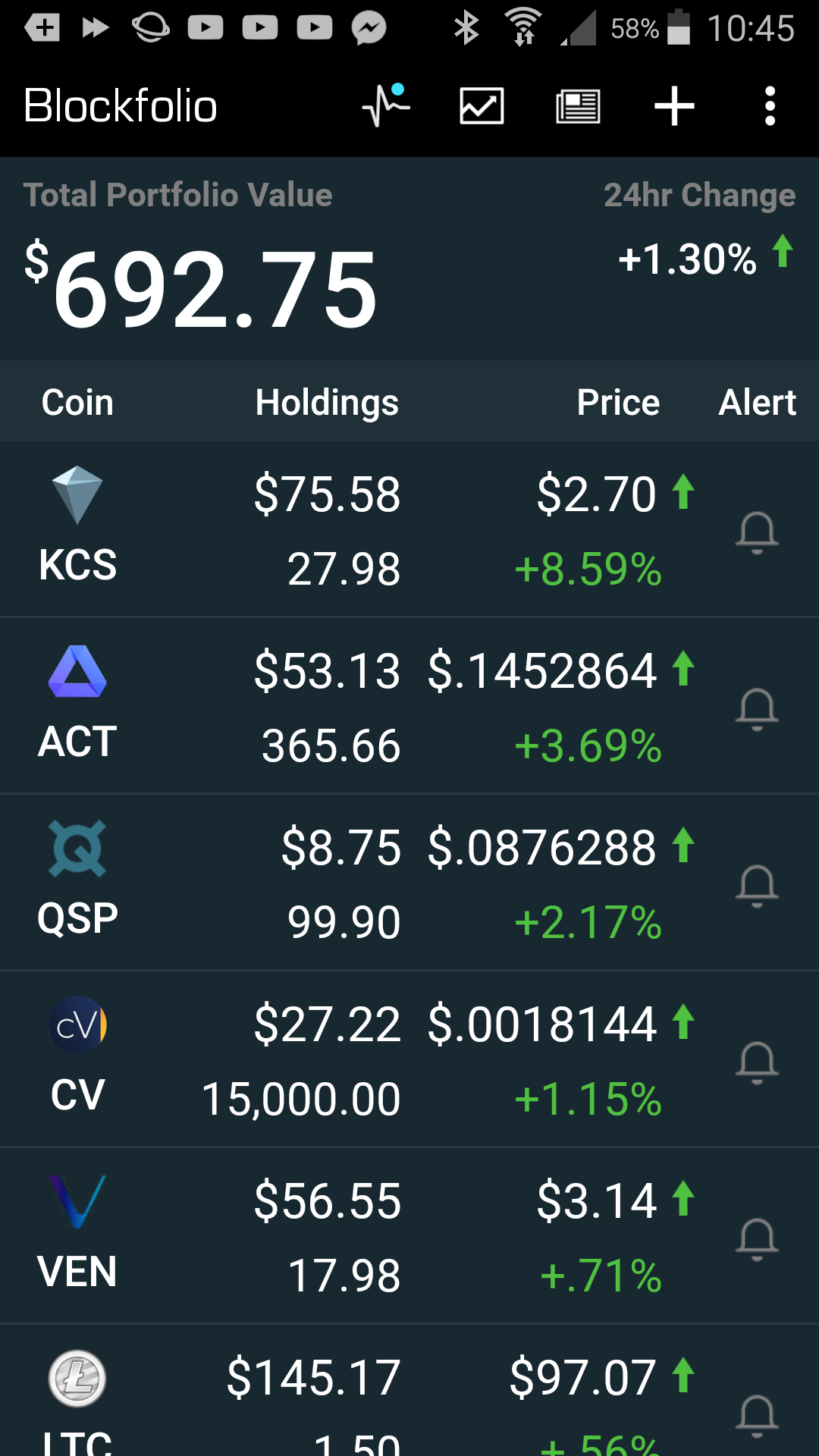Screen dimensions: 819x1456
Task: Set an alert for KCS
Action: pyautogui.click(x=757, y=532)
